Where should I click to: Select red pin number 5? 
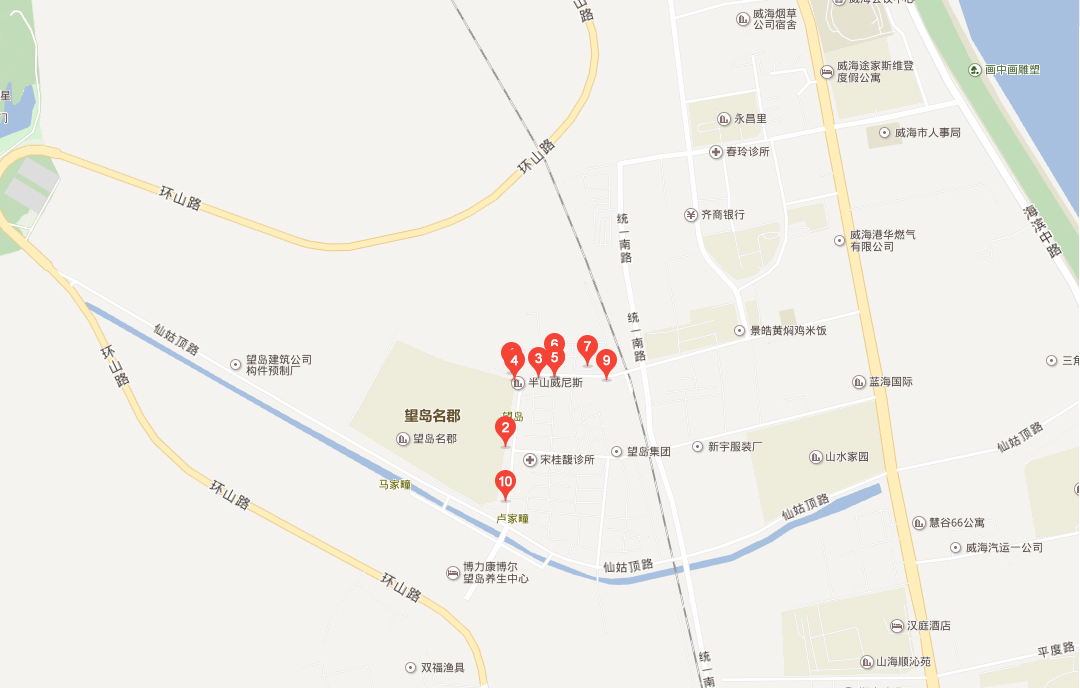(556, 357)
